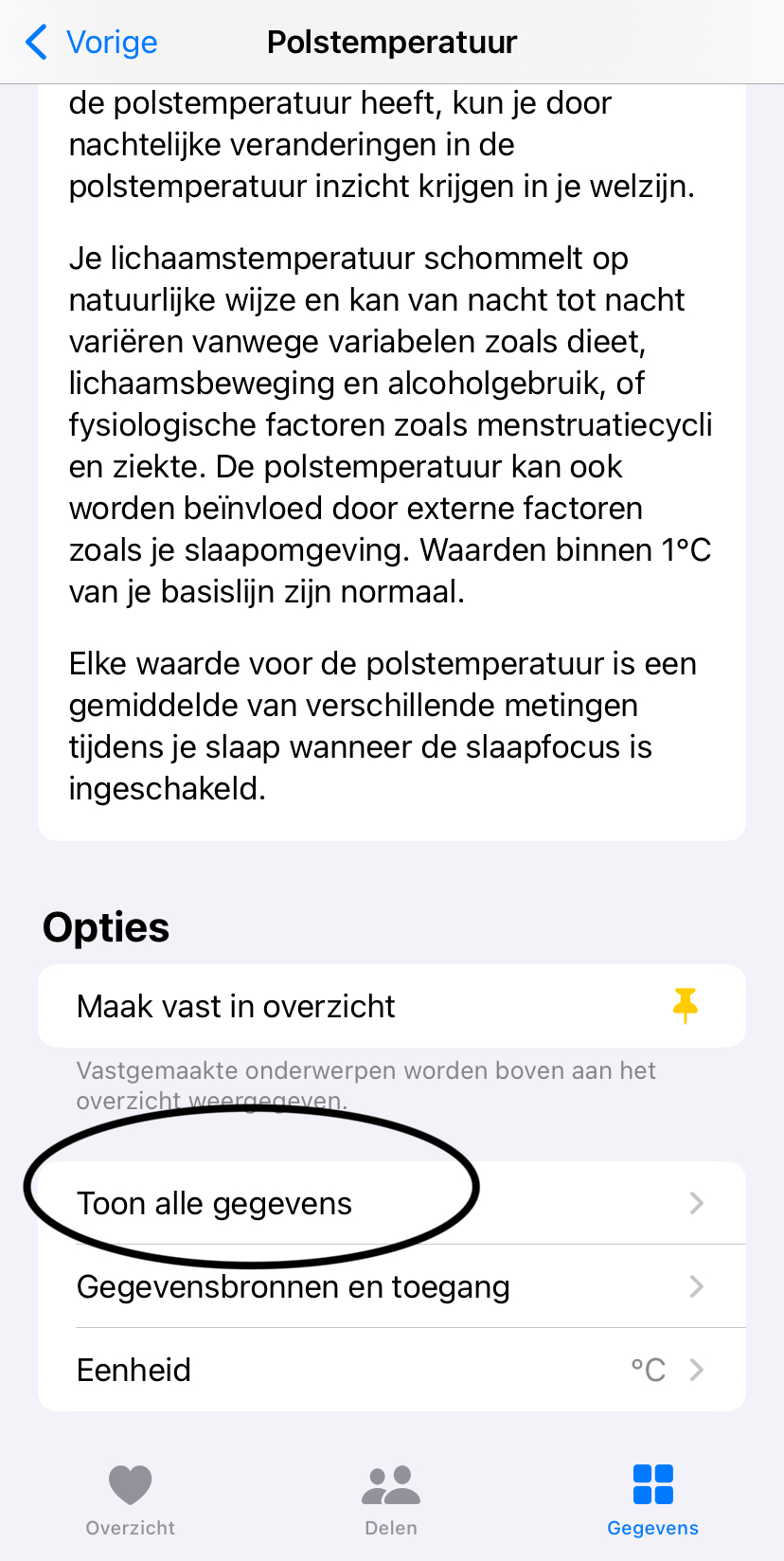Screen dimensions: 784x1561
Task: Go back via the Vorige button
Action: pos(92,43)
